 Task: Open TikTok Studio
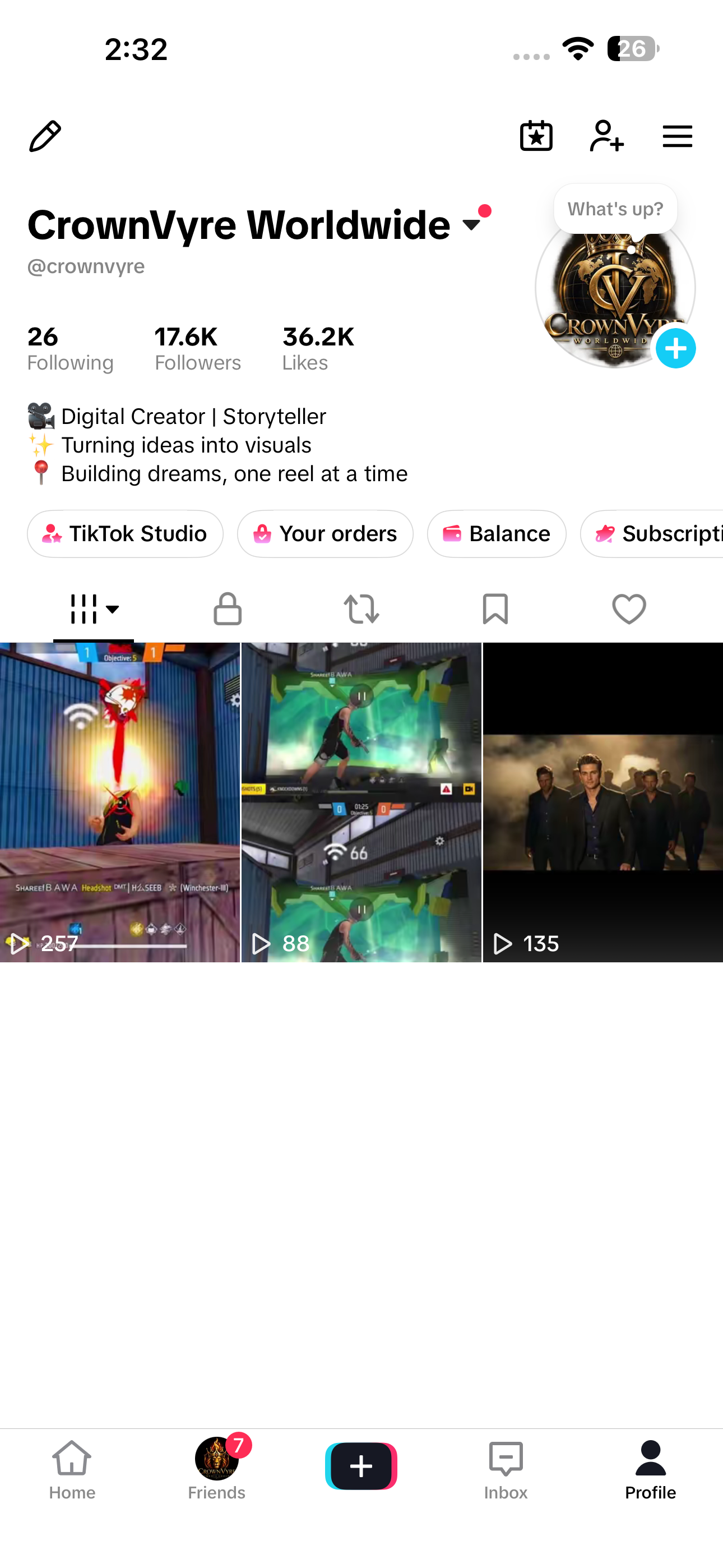(x=125, y=534)
